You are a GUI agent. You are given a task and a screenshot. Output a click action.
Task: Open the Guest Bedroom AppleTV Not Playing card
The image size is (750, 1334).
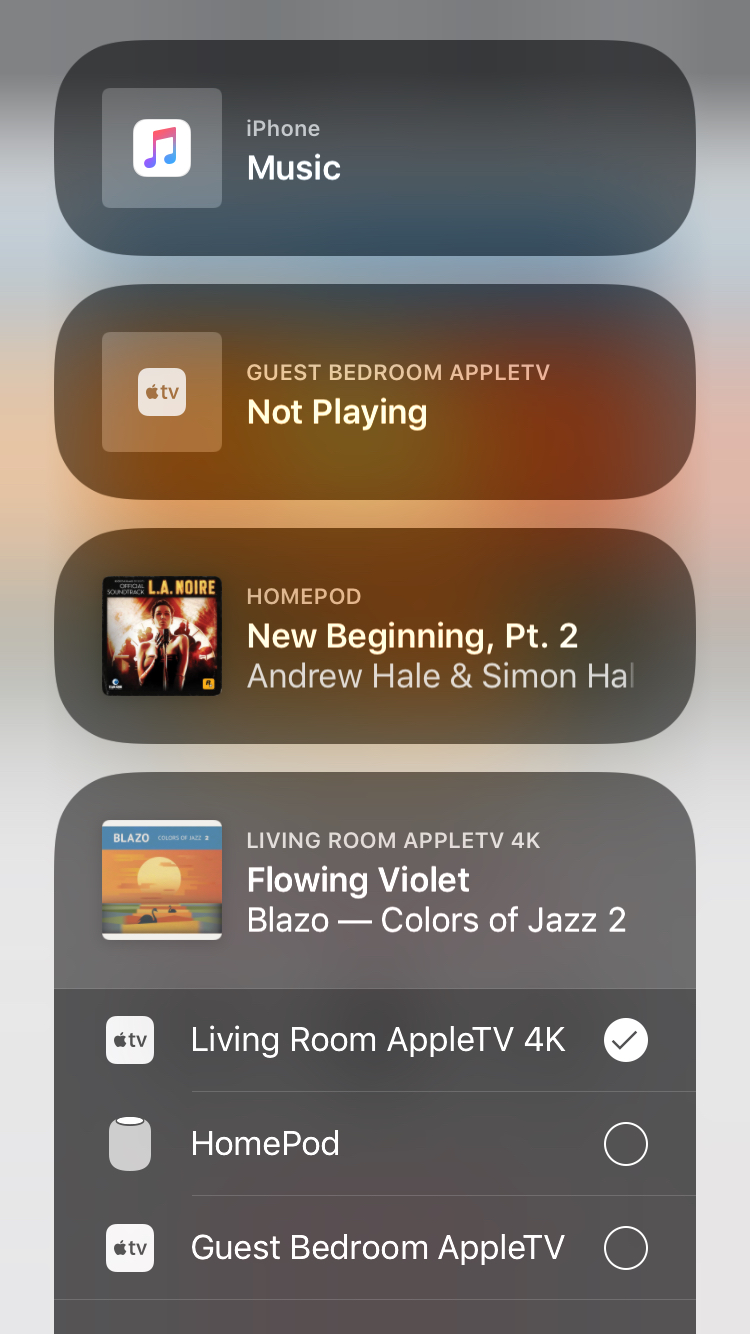tap(374, 392)
